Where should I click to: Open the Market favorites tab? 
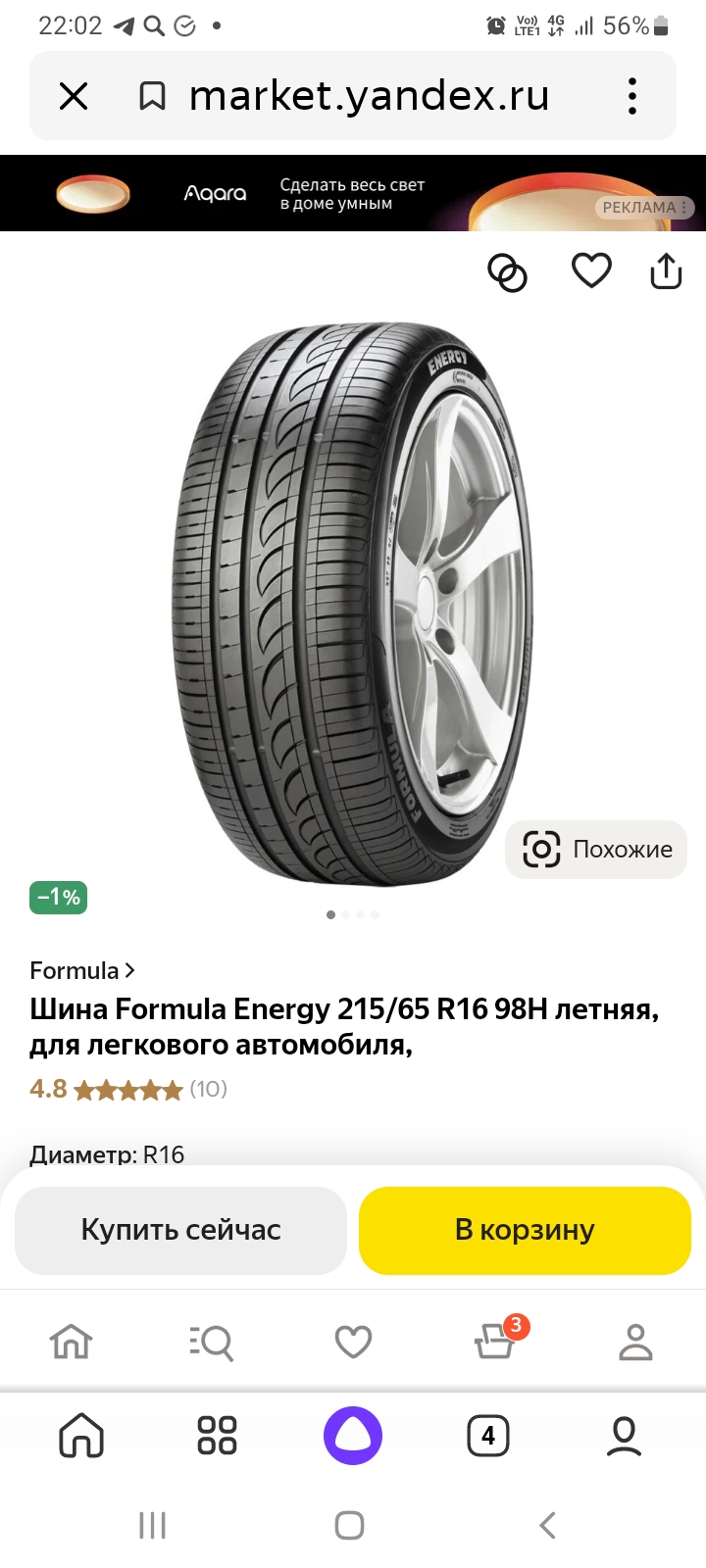pyautogui.click(x=353, y=1342)
